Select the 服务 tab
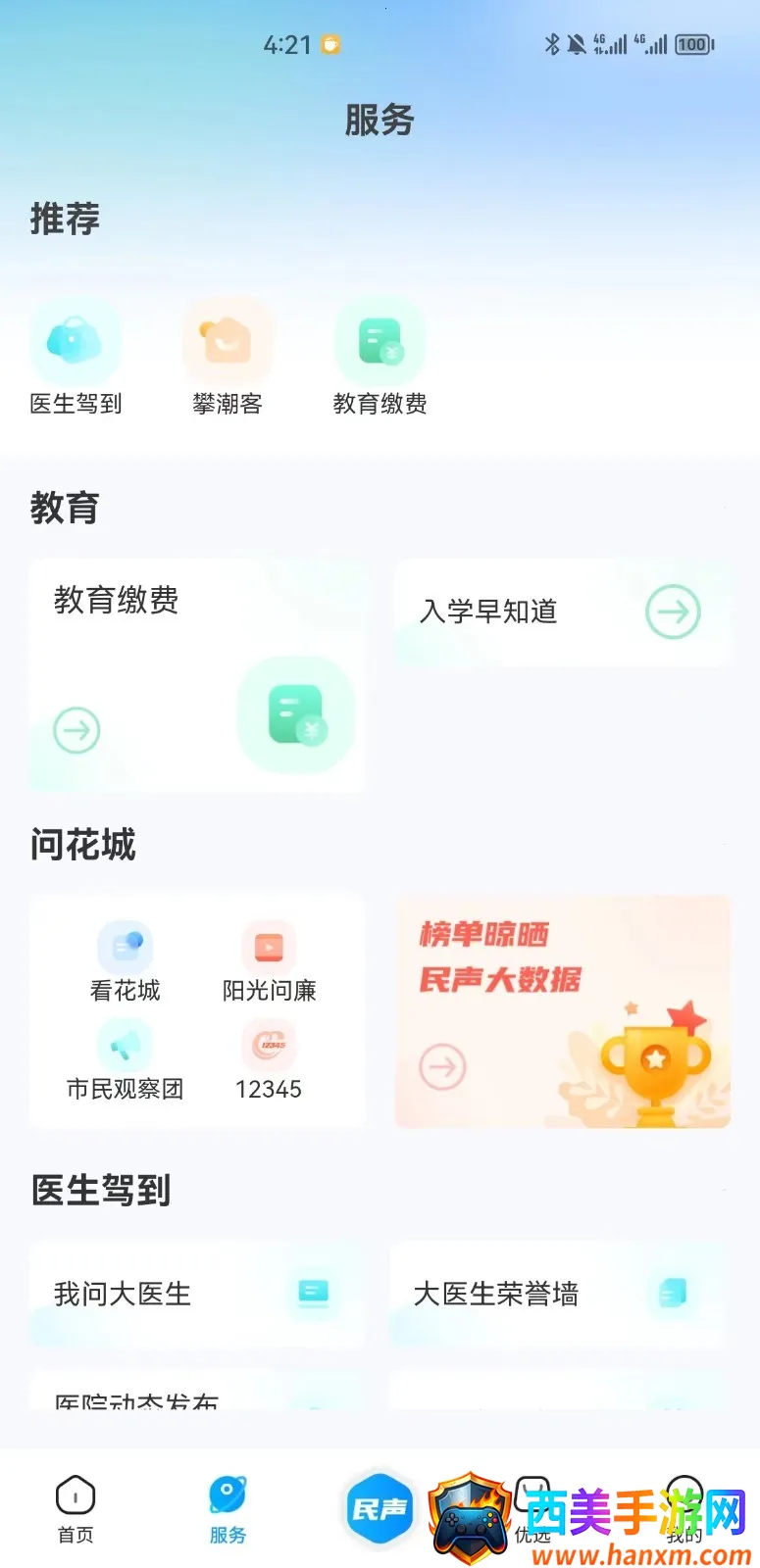The width and height of the screenshot is (760, 1568). 228,1508
